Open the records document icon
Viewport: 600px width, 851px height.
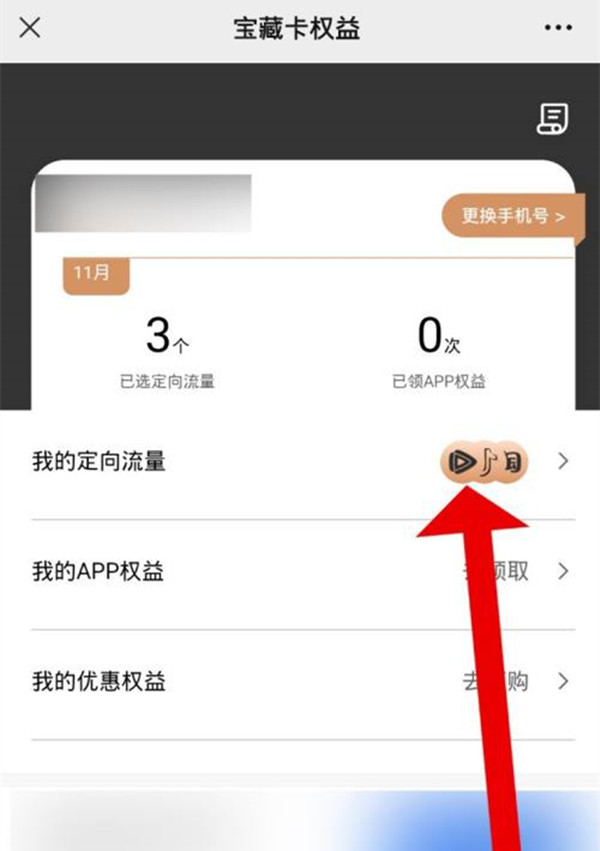click(x=551, y=119)
